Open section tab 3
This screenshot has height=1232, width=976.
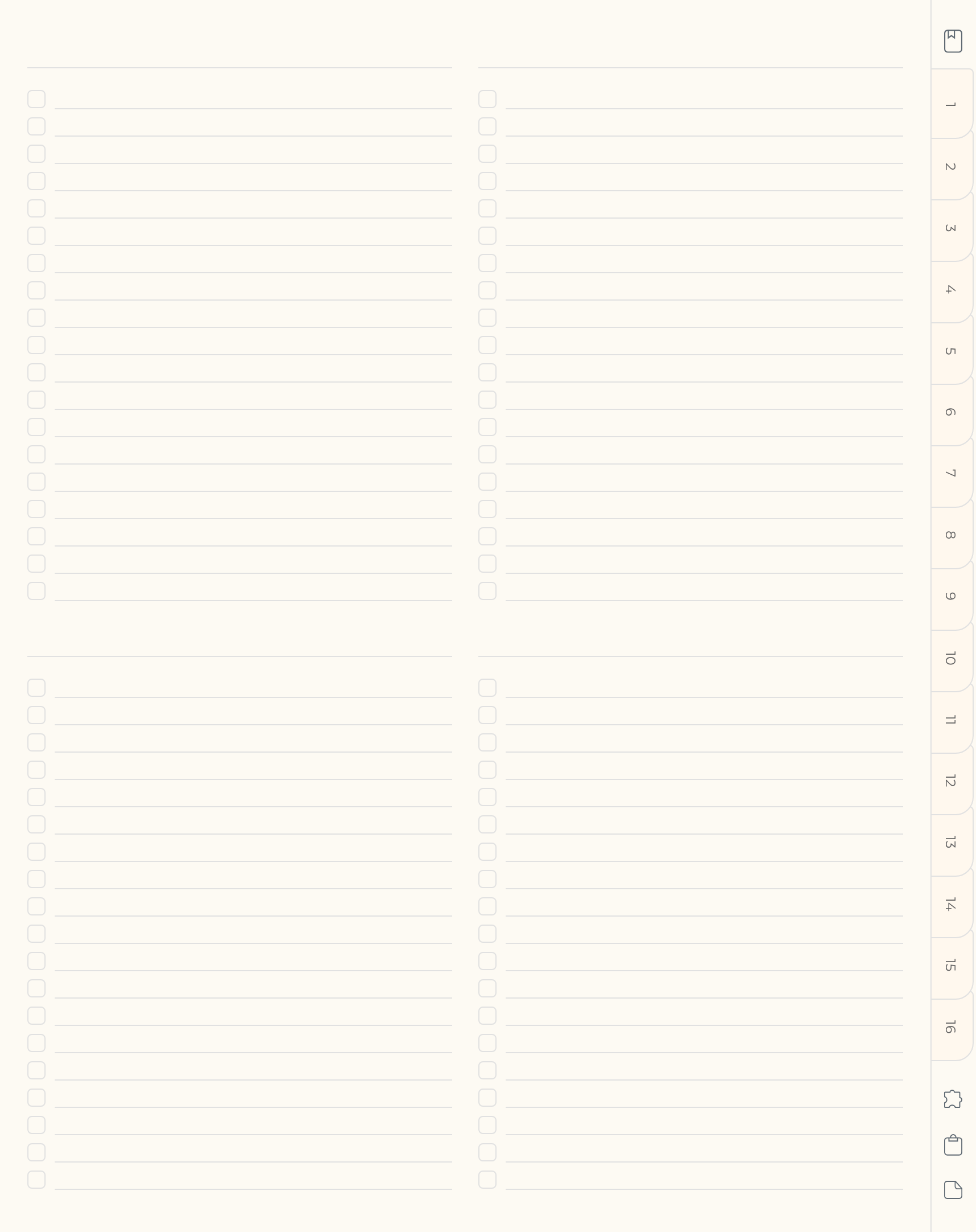(x=951, y=228)
